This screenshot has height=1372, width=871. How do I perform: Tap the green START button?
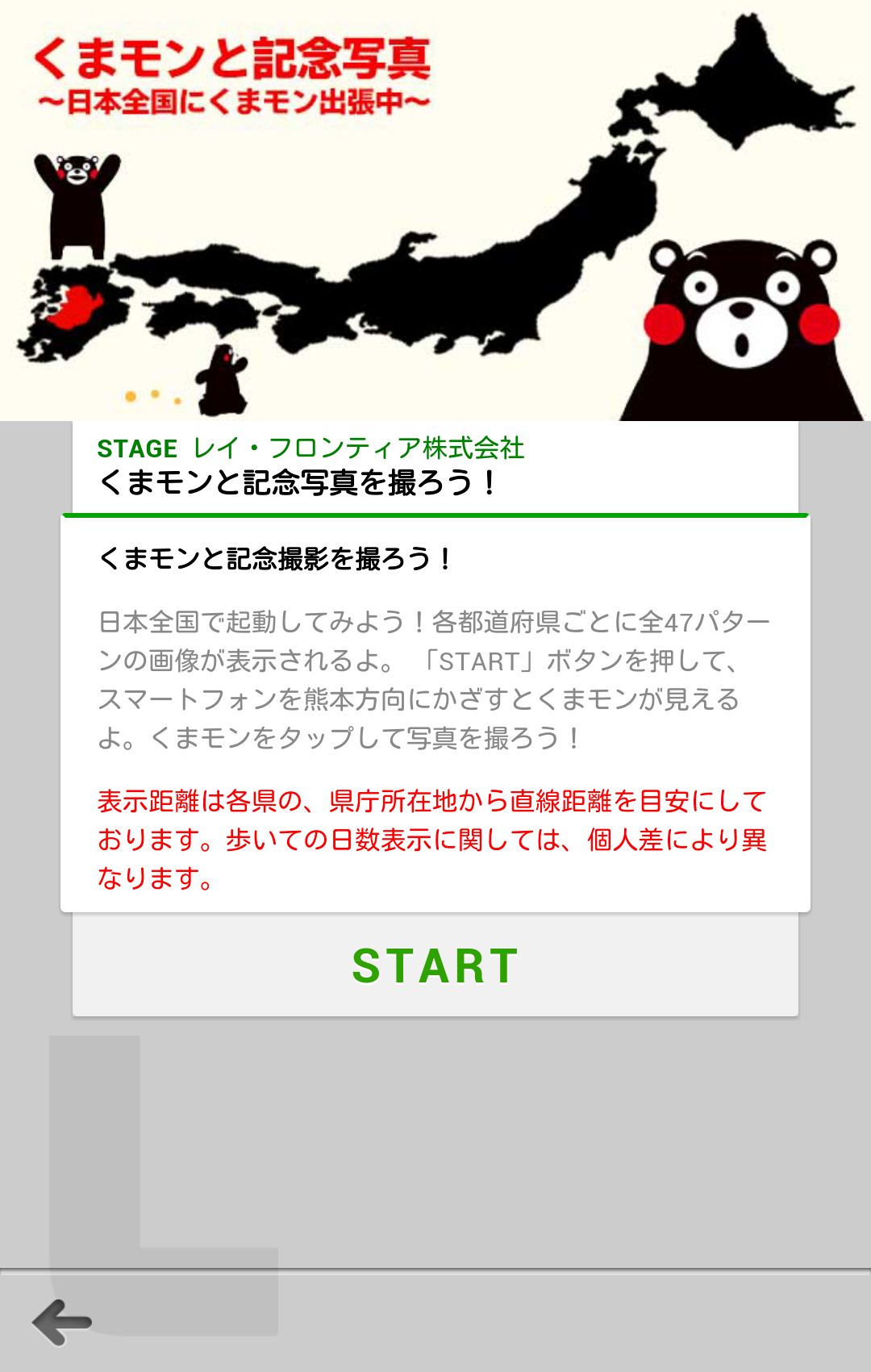point(435,965)
